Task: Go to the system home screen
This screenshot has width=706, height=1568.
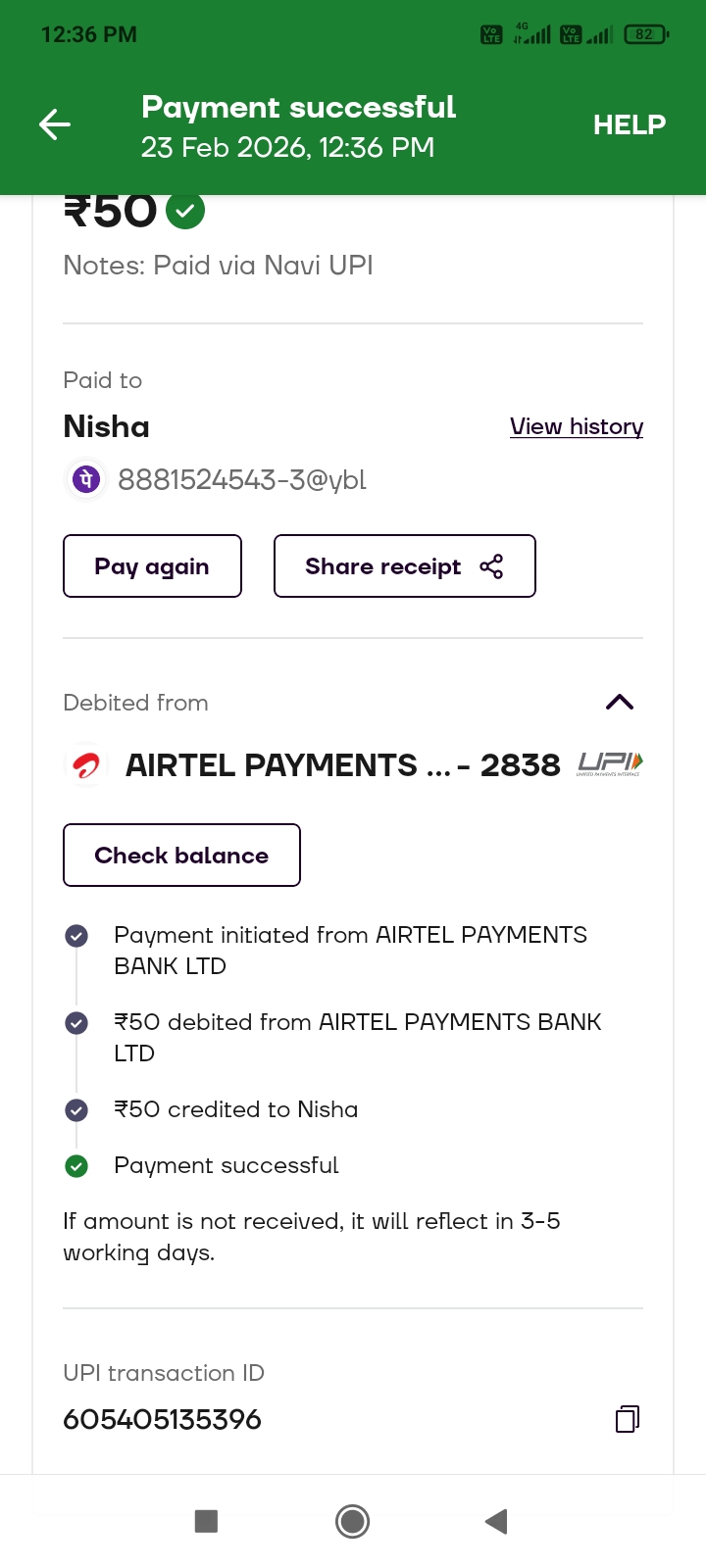Action: coord(352,1521)
